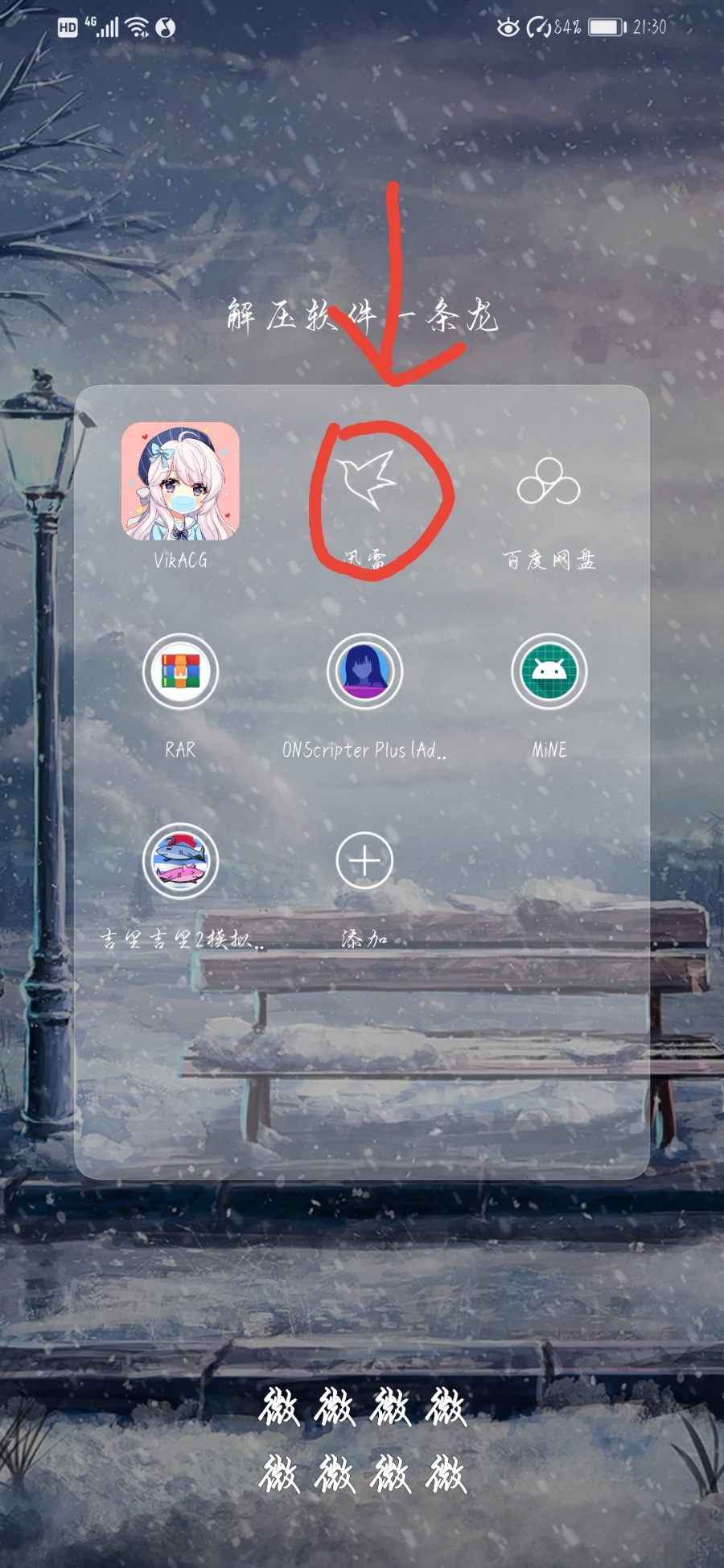Open the VikACG app
This screenshot has width=724, height=1568.
(180, 481)
